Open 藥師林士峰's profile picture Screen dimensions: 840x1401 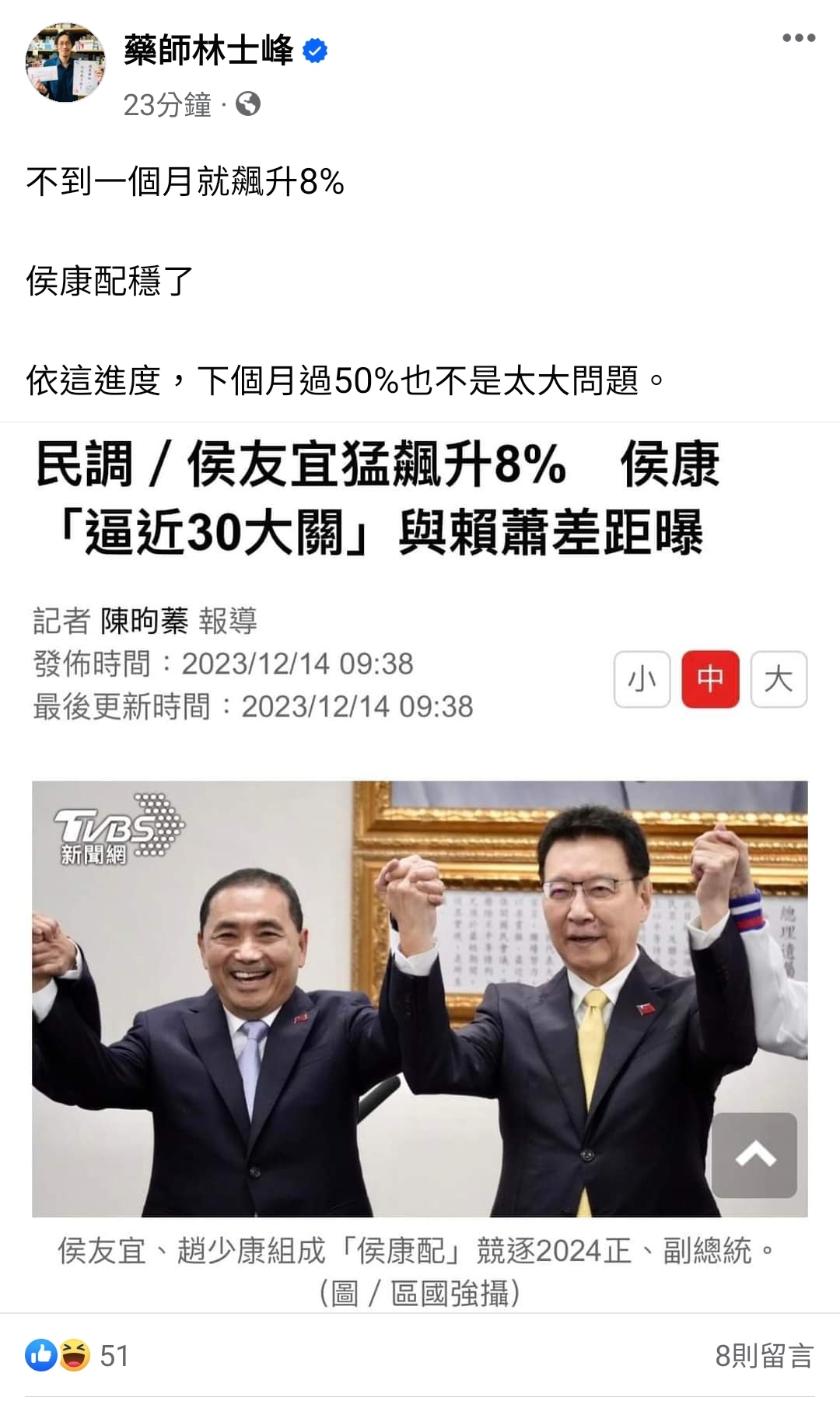[x=65, y=63]
